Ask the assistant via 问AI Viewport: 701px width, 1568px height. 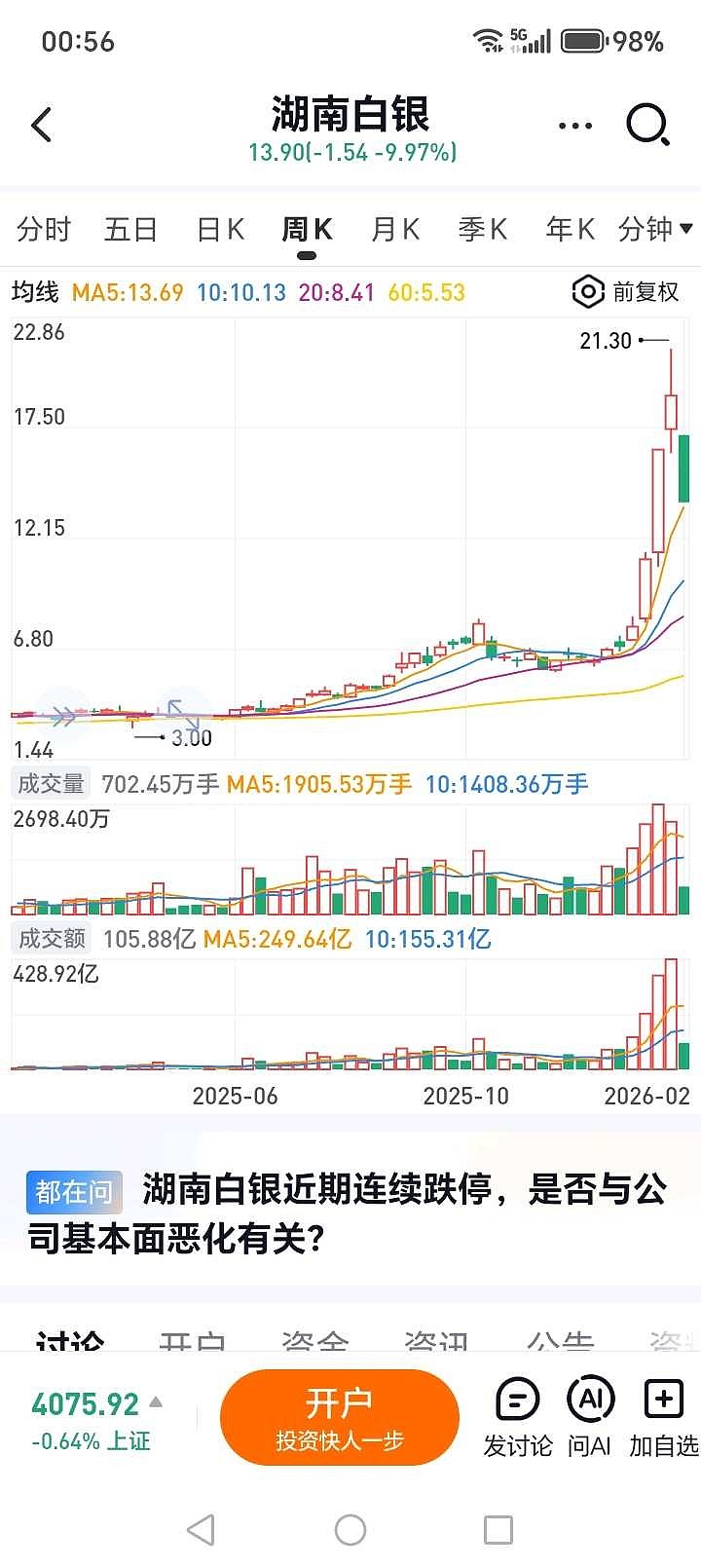(x=589, y=1417)
